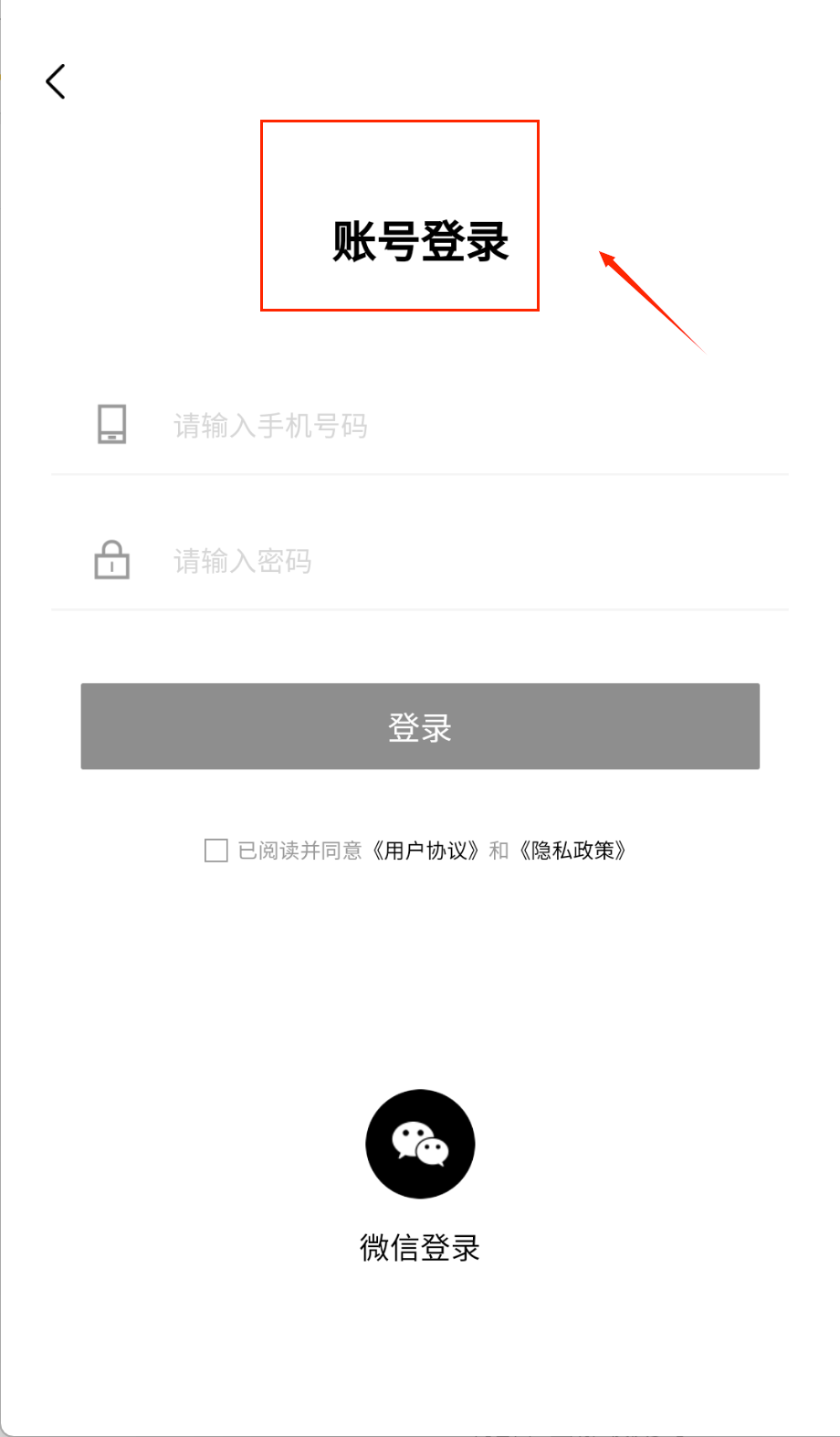This screenshot has width=840, height=1437.
Task: Open the 隐私政策 link
Action: 573,851
